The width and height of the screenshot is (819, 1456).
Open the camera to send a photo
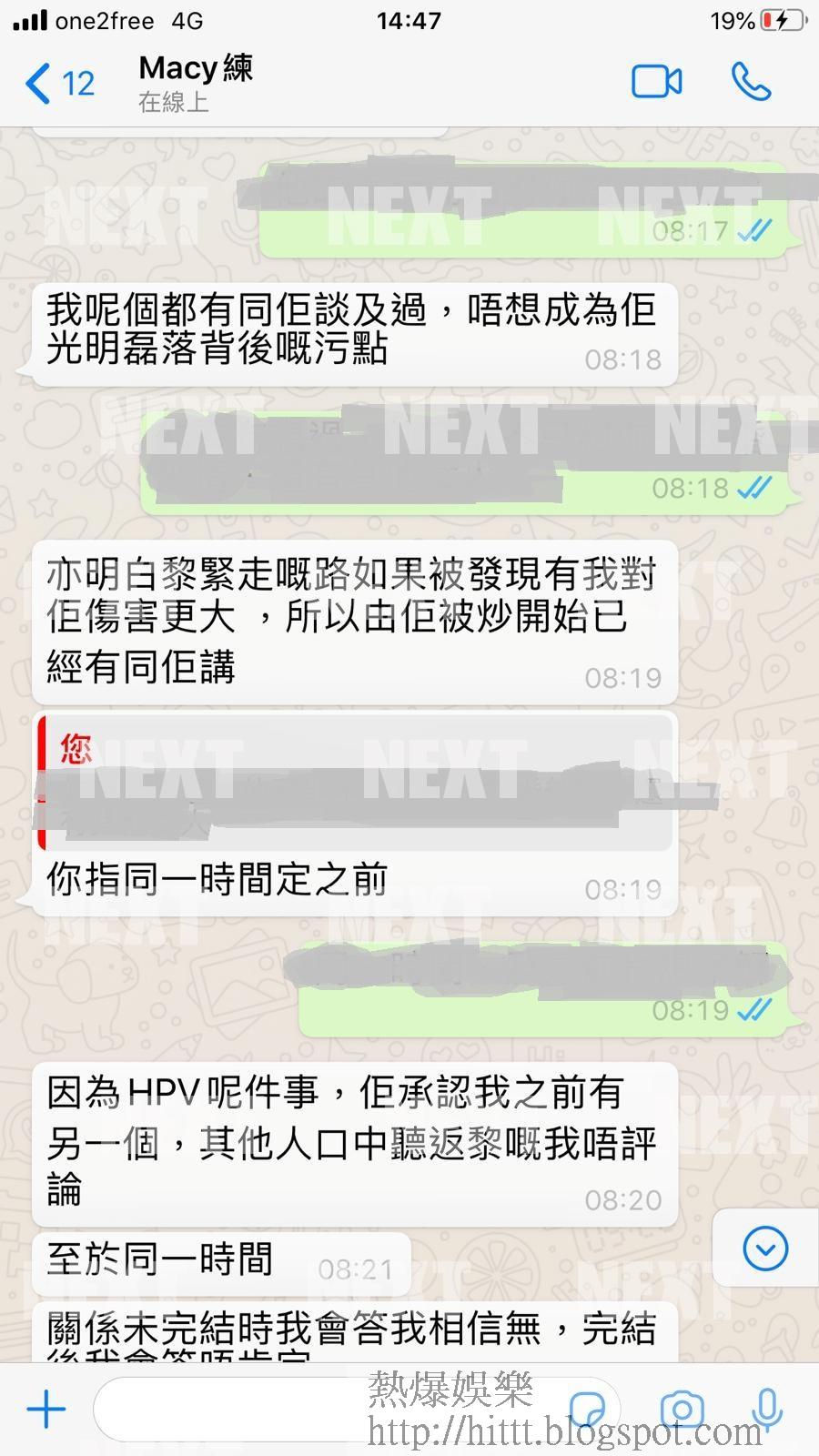point(682,1410)
